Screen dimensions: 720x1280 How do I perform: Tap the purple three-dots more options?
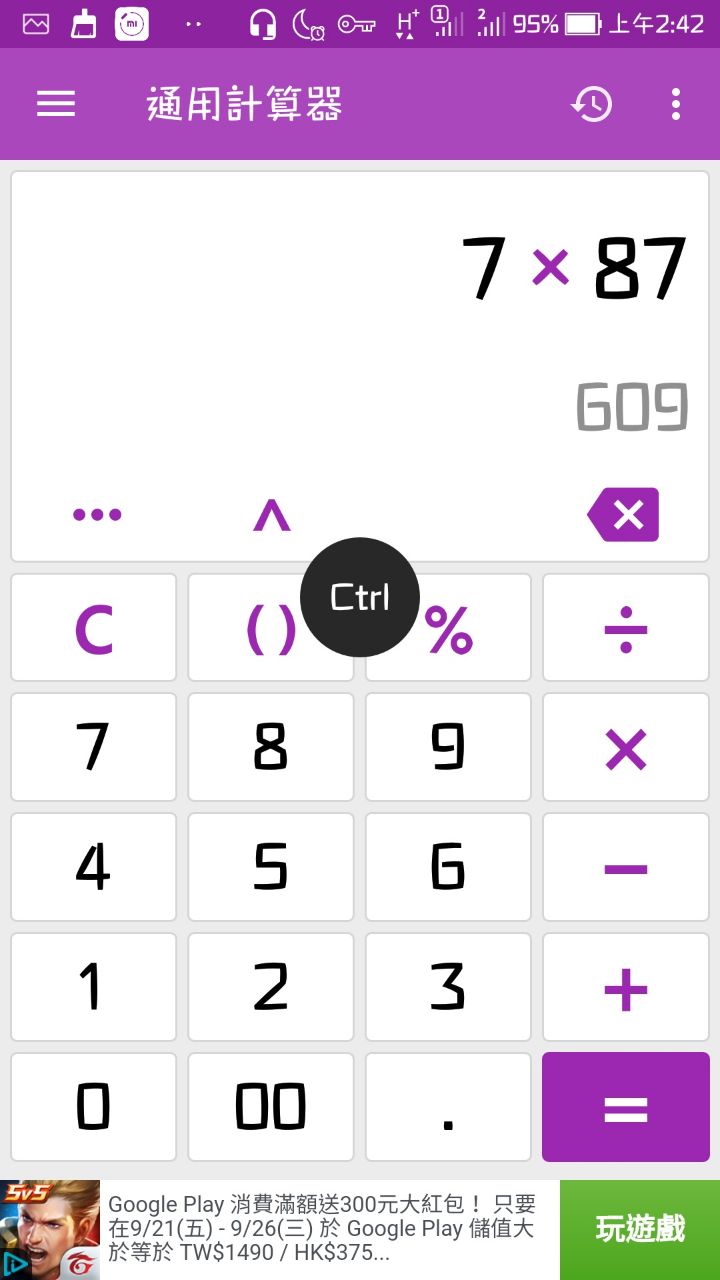97,515
